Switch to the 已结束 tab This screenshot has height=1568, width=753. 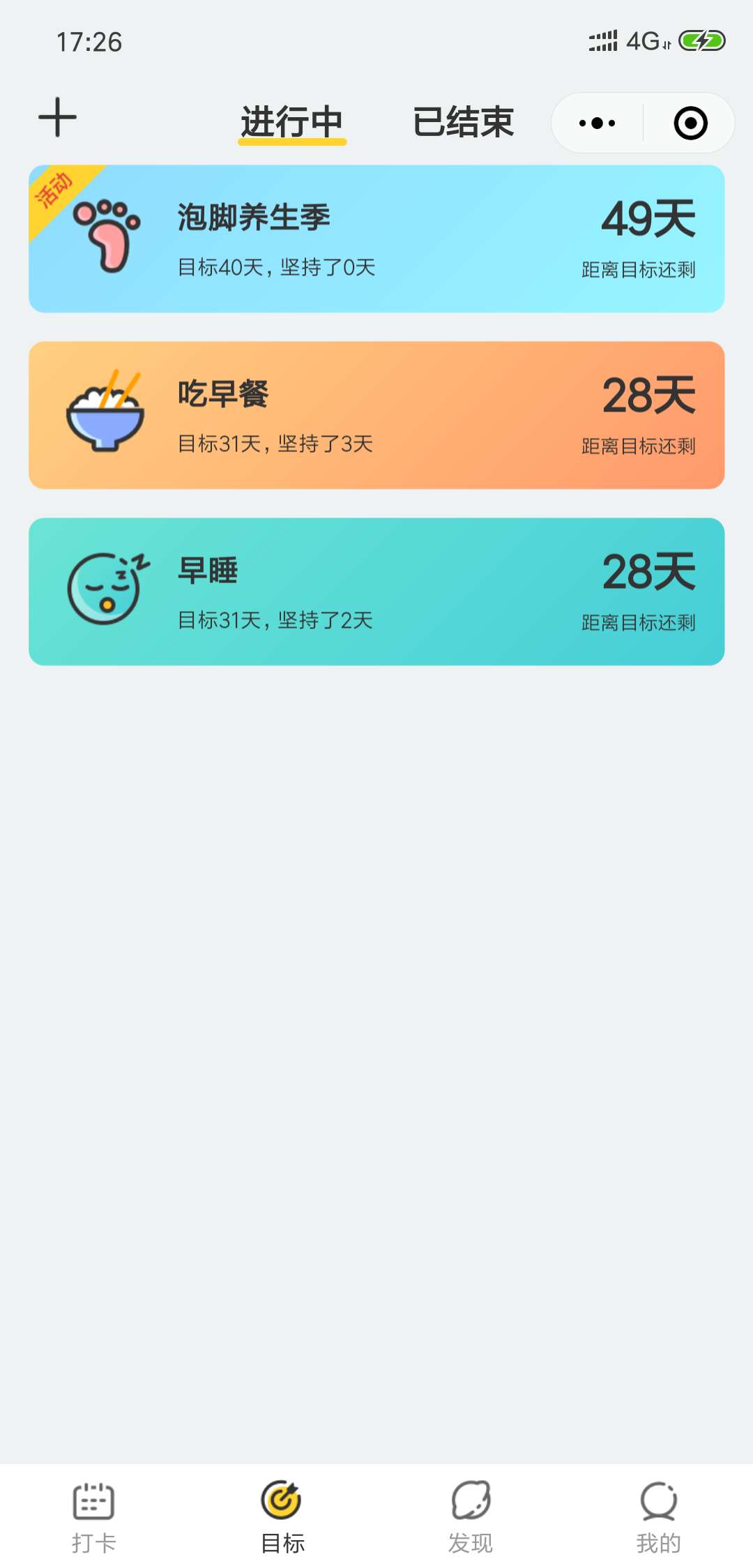point(463,123)
